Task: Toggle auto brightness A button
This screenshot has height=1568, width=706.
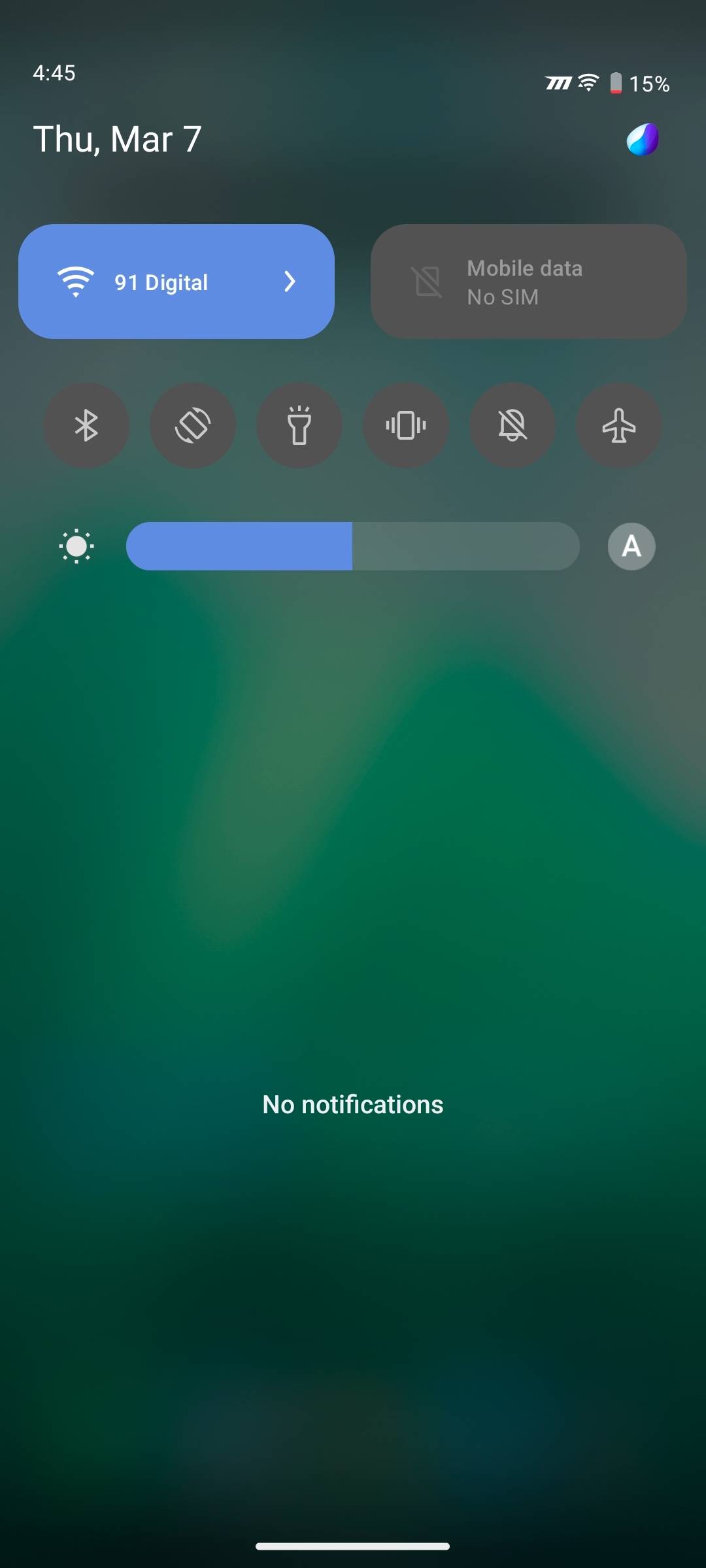Action: (x=631, y=546)
